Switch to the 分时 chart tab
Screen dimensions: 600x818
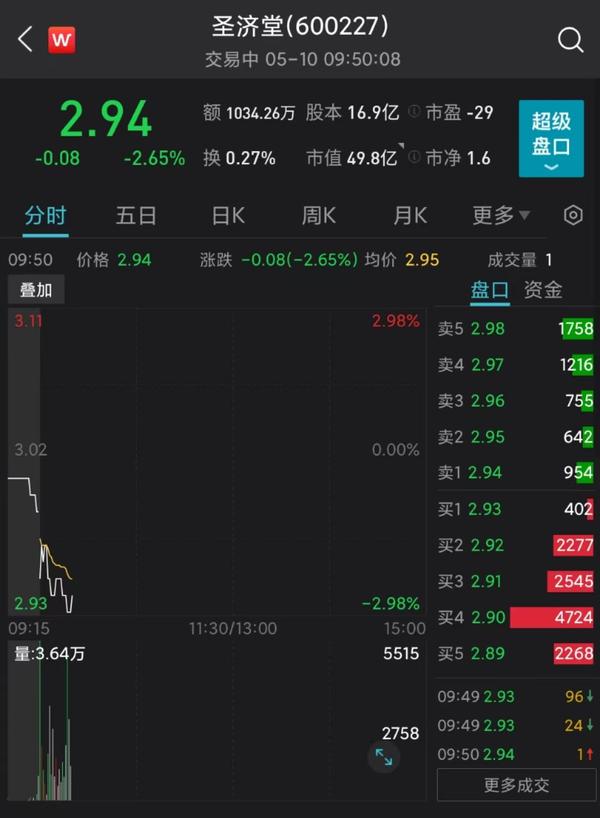pyautogui.click(x=46, y=215)
